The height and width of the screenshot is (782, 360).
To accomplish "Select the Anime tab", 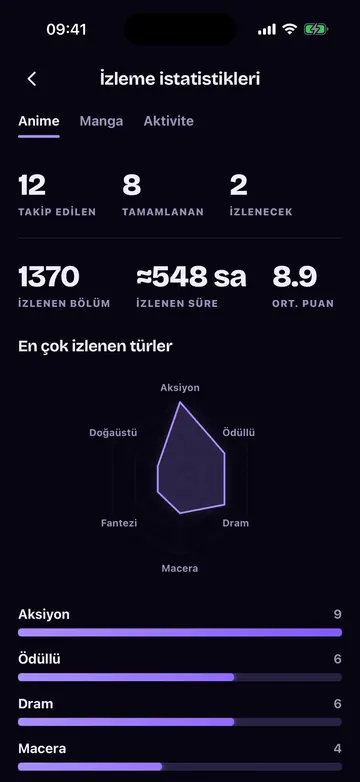I will click(x=39, y=121).
